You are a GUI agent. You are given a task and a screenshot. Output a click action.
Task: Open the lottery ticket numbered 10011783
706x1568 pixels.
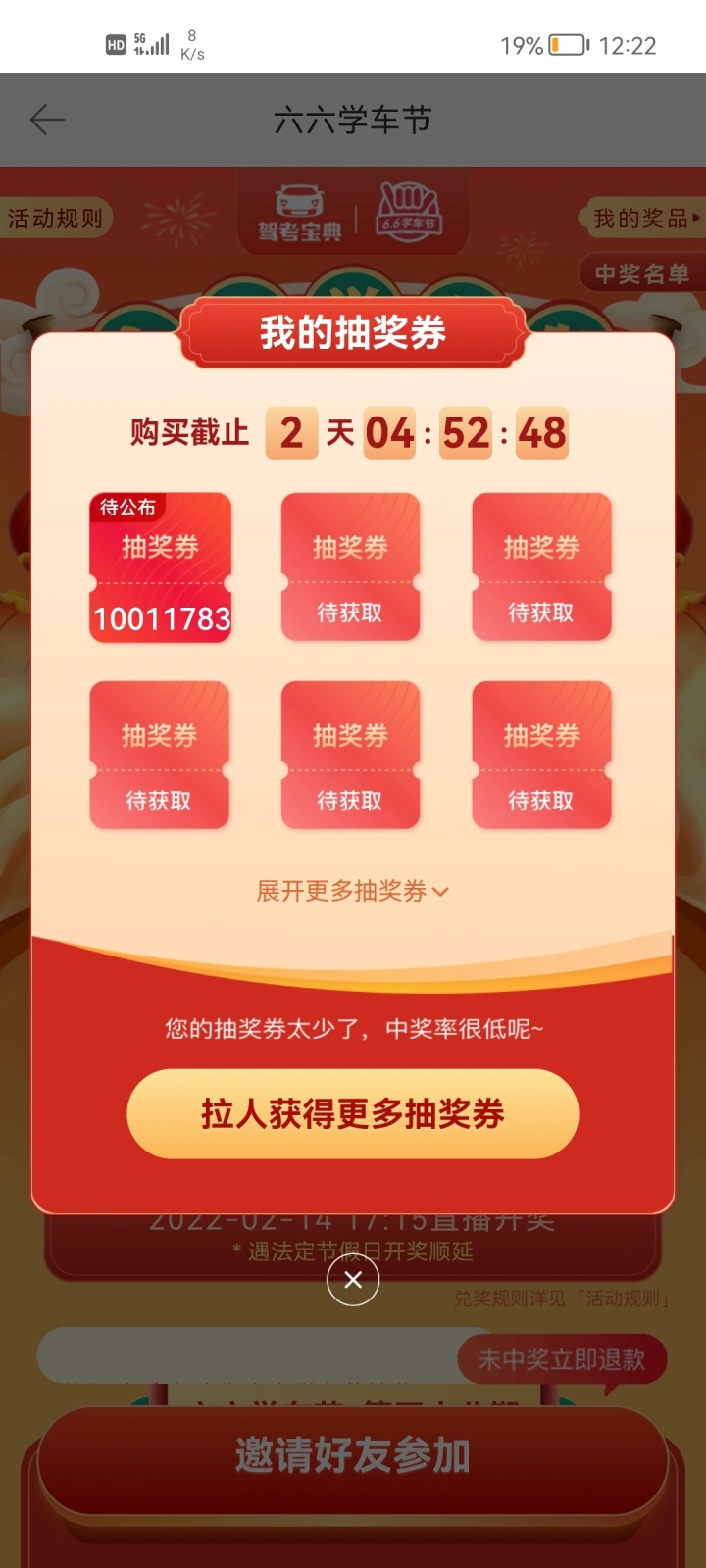pyautogui.click(x=161, y=568)
